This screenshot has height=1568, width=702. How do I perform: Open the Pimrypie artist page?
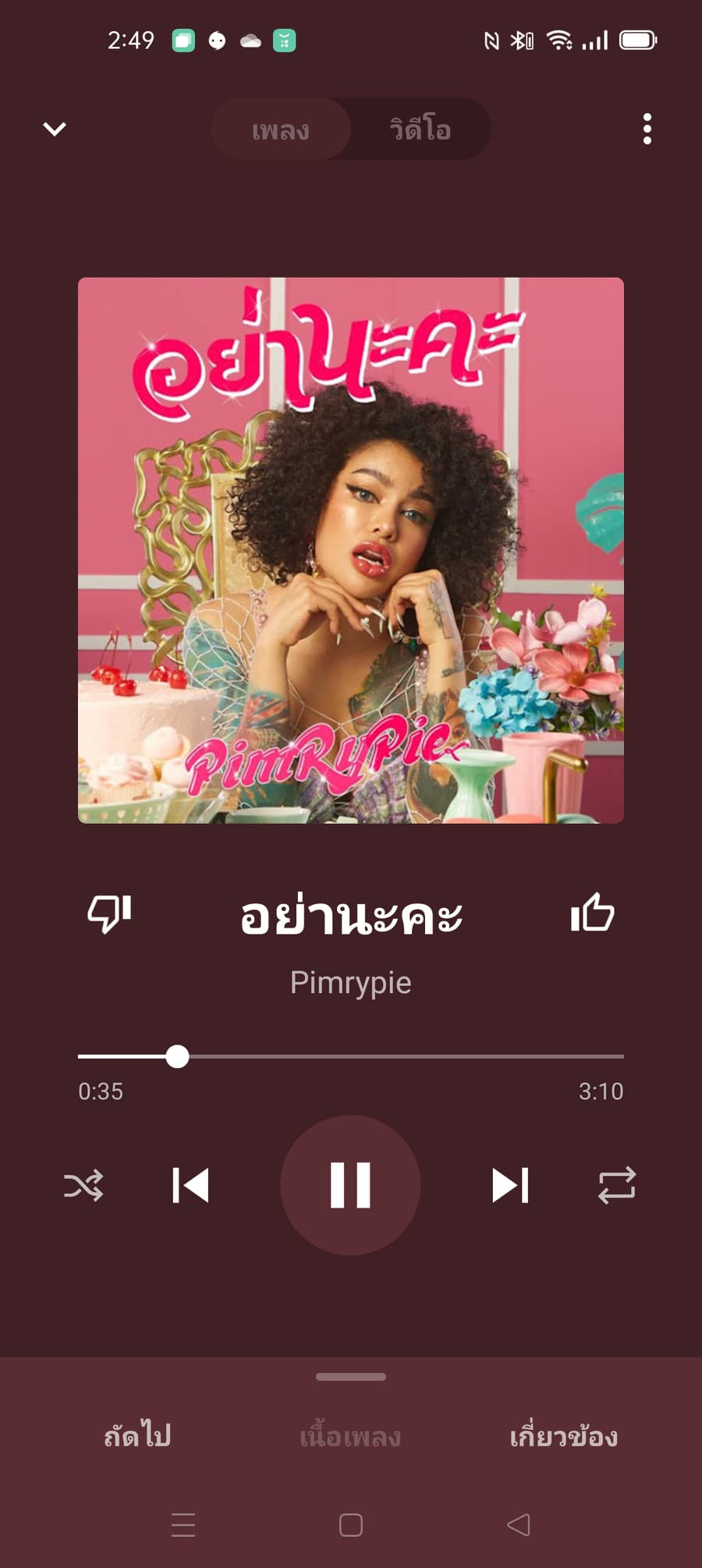(x=350, y=983)
